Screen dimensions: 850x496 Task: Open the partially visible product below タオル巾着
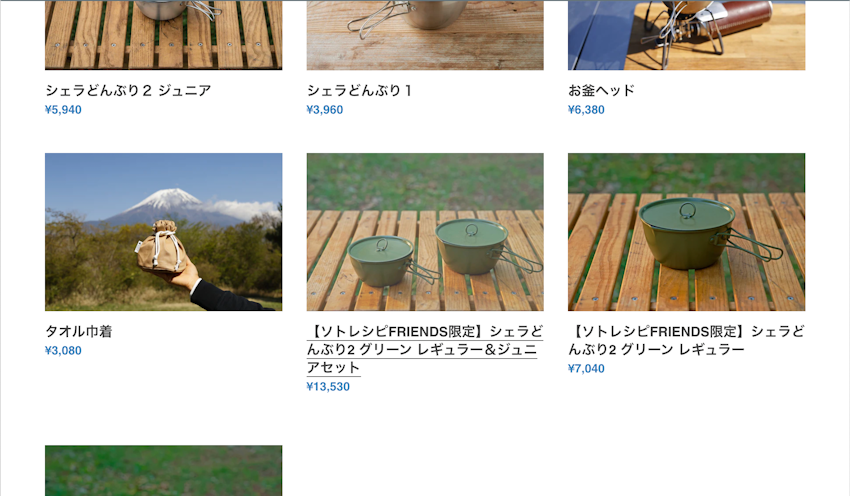pyautogui.click(x=163, y=471)
